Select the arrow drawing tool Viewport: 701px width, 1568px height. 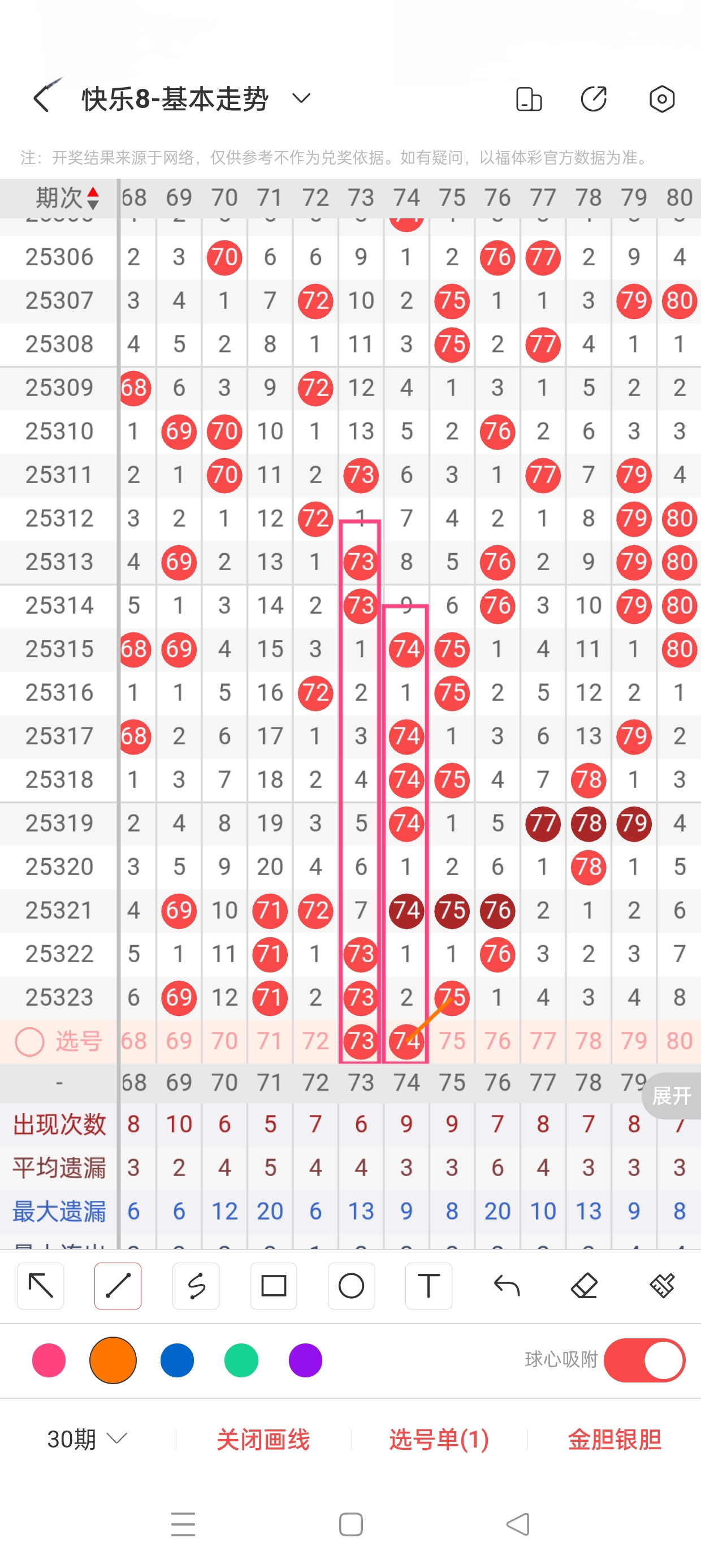point(41,1286)
